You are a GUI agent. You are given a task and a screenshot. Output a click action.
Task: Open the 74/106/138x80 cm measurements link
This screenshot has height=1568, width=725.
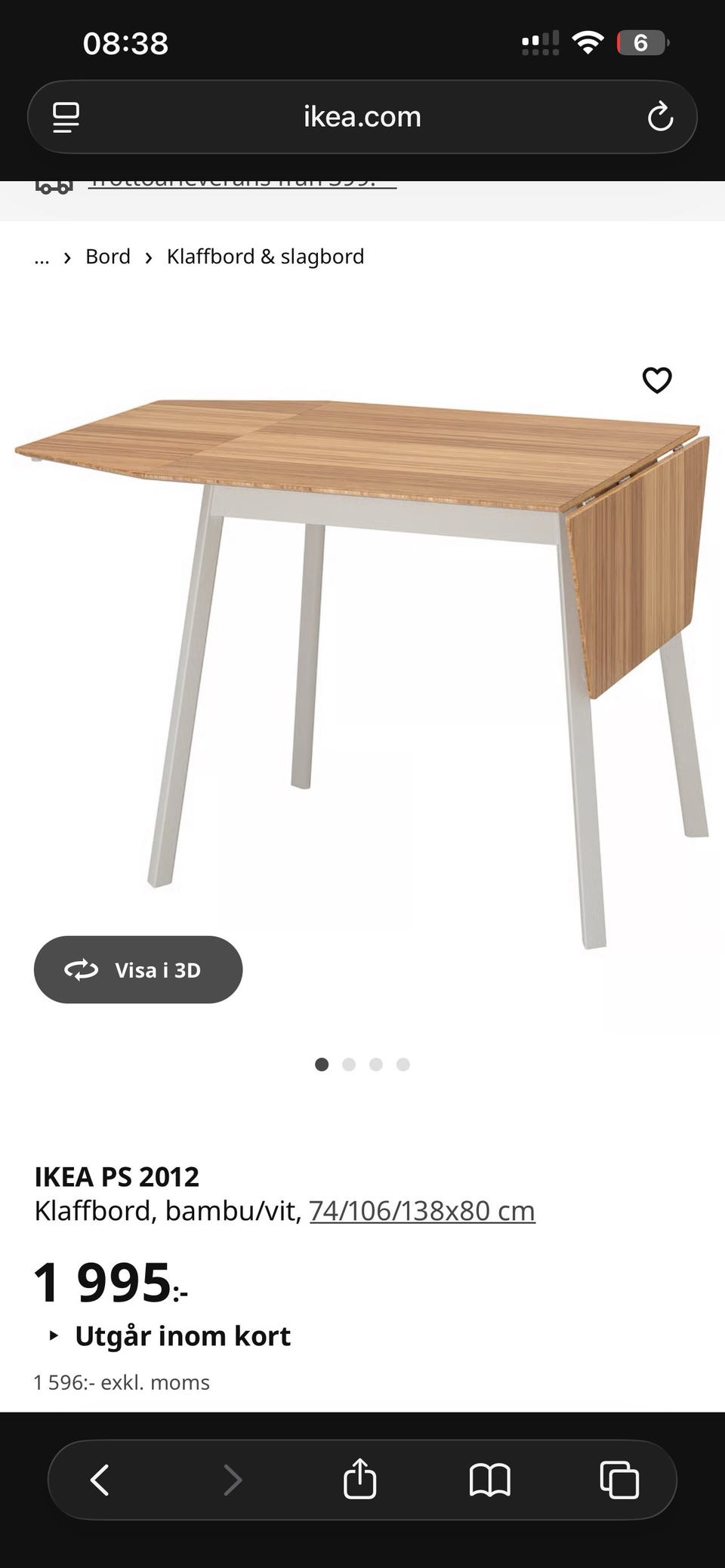tap(422, 1210)
